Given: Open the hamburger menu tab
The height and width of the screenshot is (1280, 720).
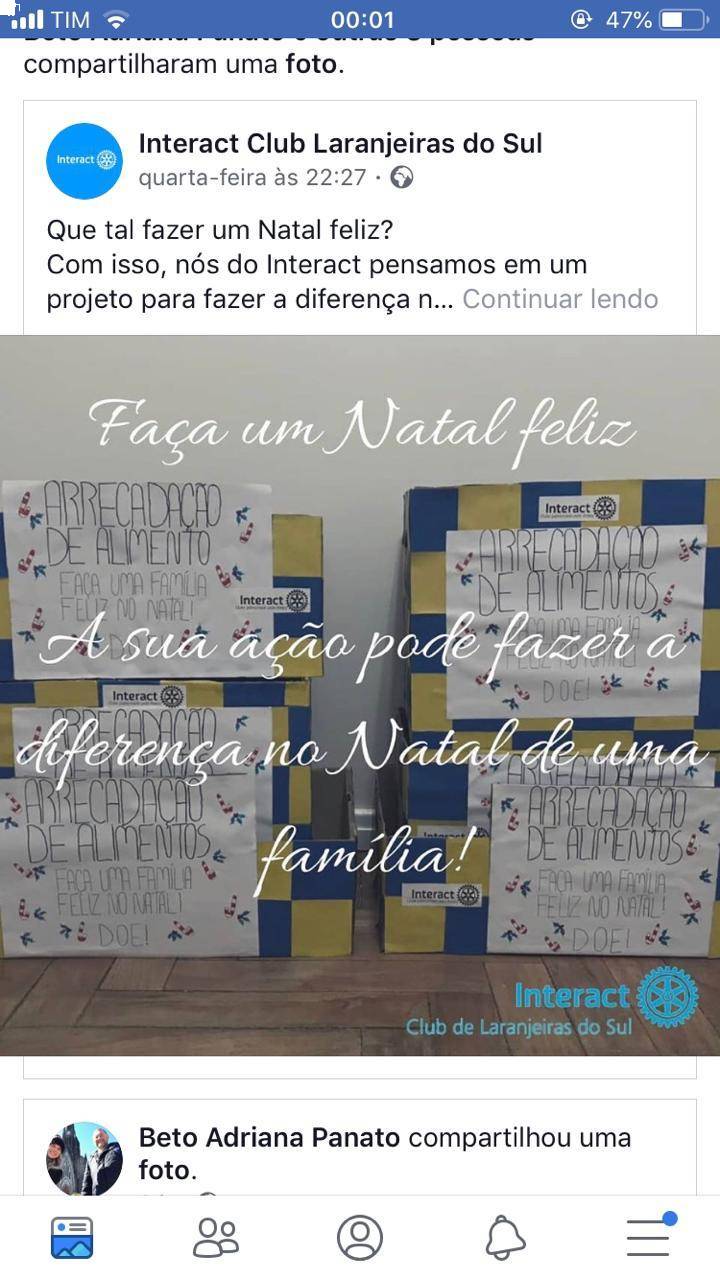Looking at the screenshot, I should 648,1237.
